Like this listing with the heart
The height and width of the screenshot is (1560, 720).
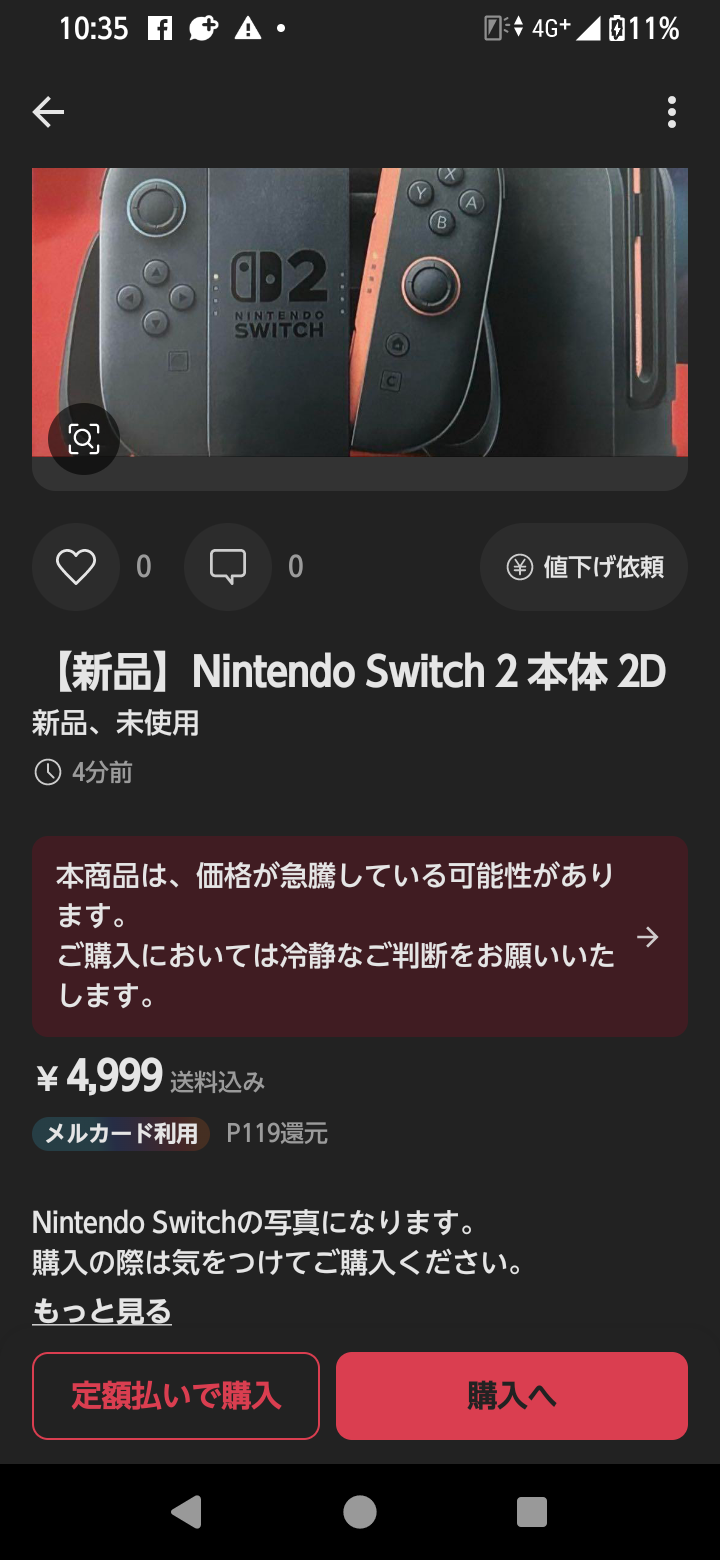tap(76, 567)
